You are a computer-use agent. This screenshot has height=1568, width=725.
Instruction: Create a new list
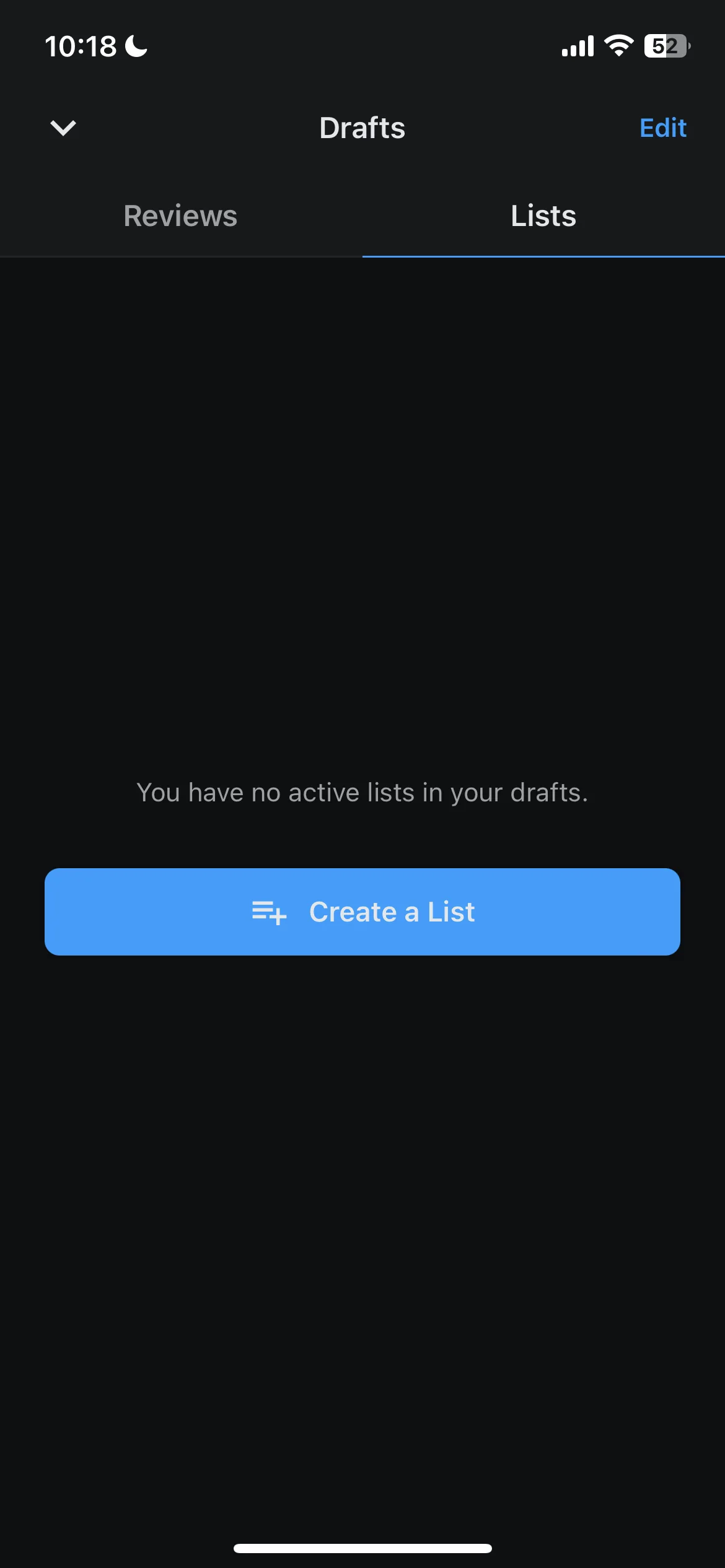tap(362, 912)
